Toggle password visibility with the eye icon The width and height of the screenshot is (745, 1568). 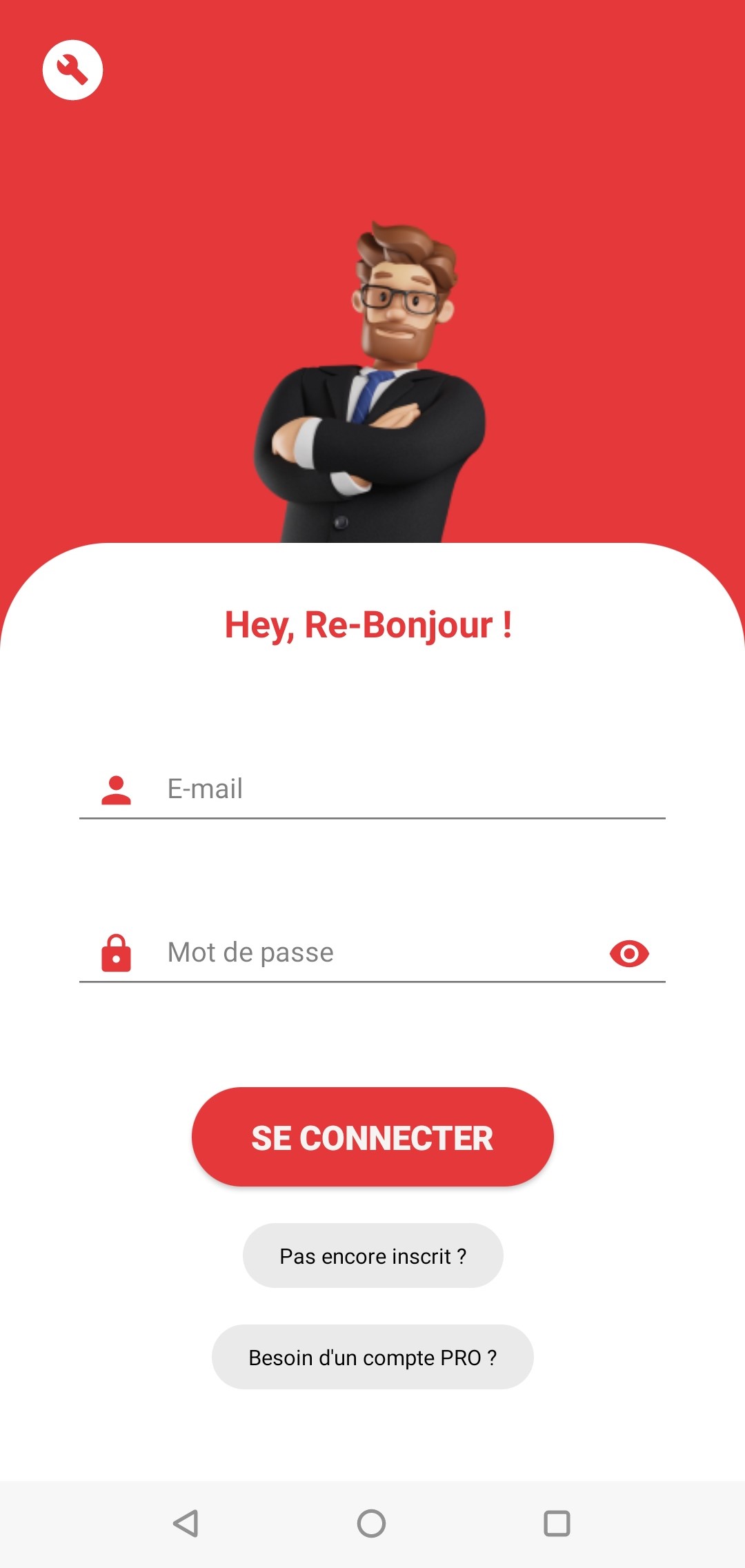629,953
